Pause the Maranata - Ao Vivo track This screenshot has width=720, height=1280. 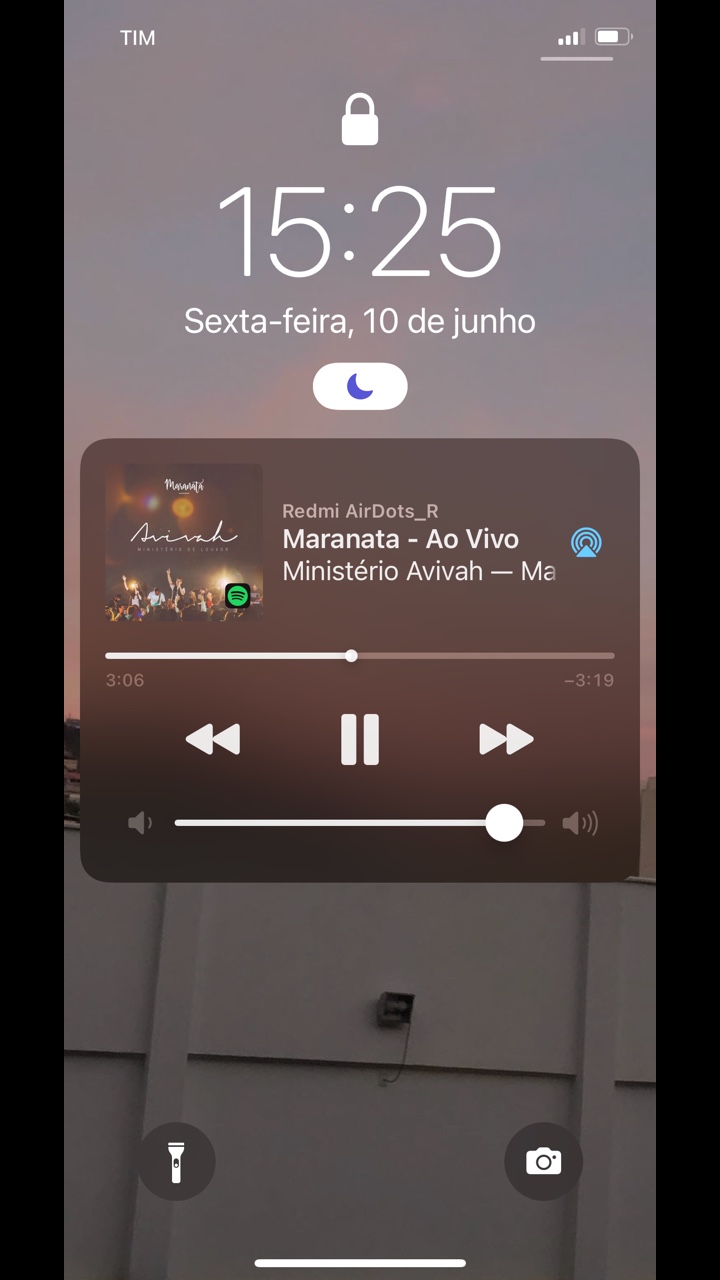(360, 740)
